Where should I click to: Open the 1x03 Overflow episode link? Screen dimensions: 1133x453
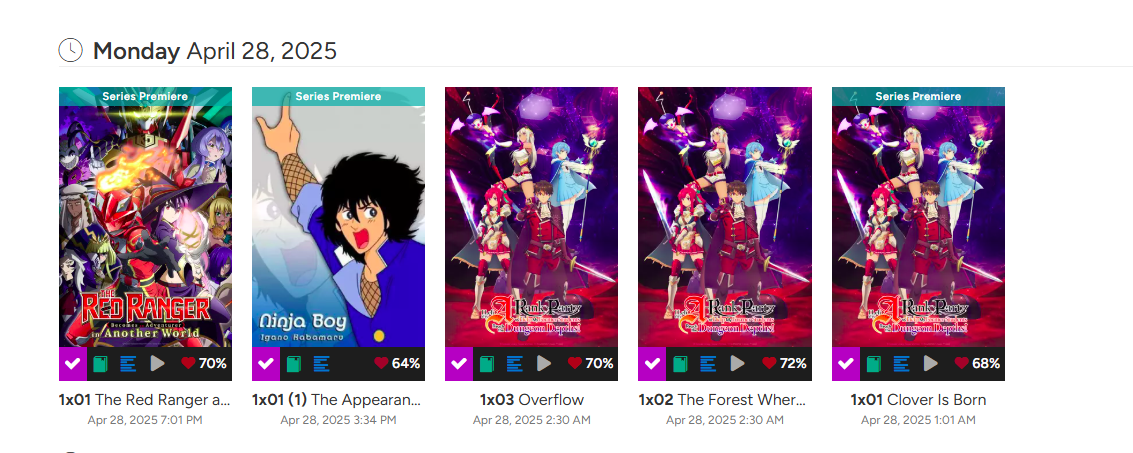(x=531, y=400)
